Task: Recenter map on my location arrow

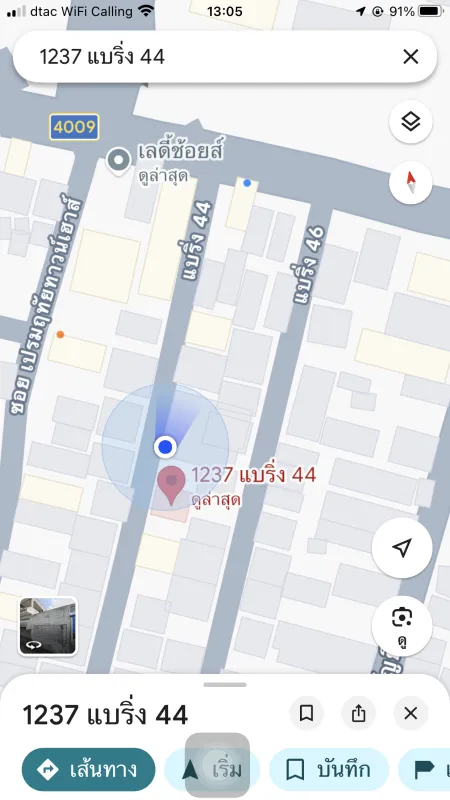Action: [402, 548]
